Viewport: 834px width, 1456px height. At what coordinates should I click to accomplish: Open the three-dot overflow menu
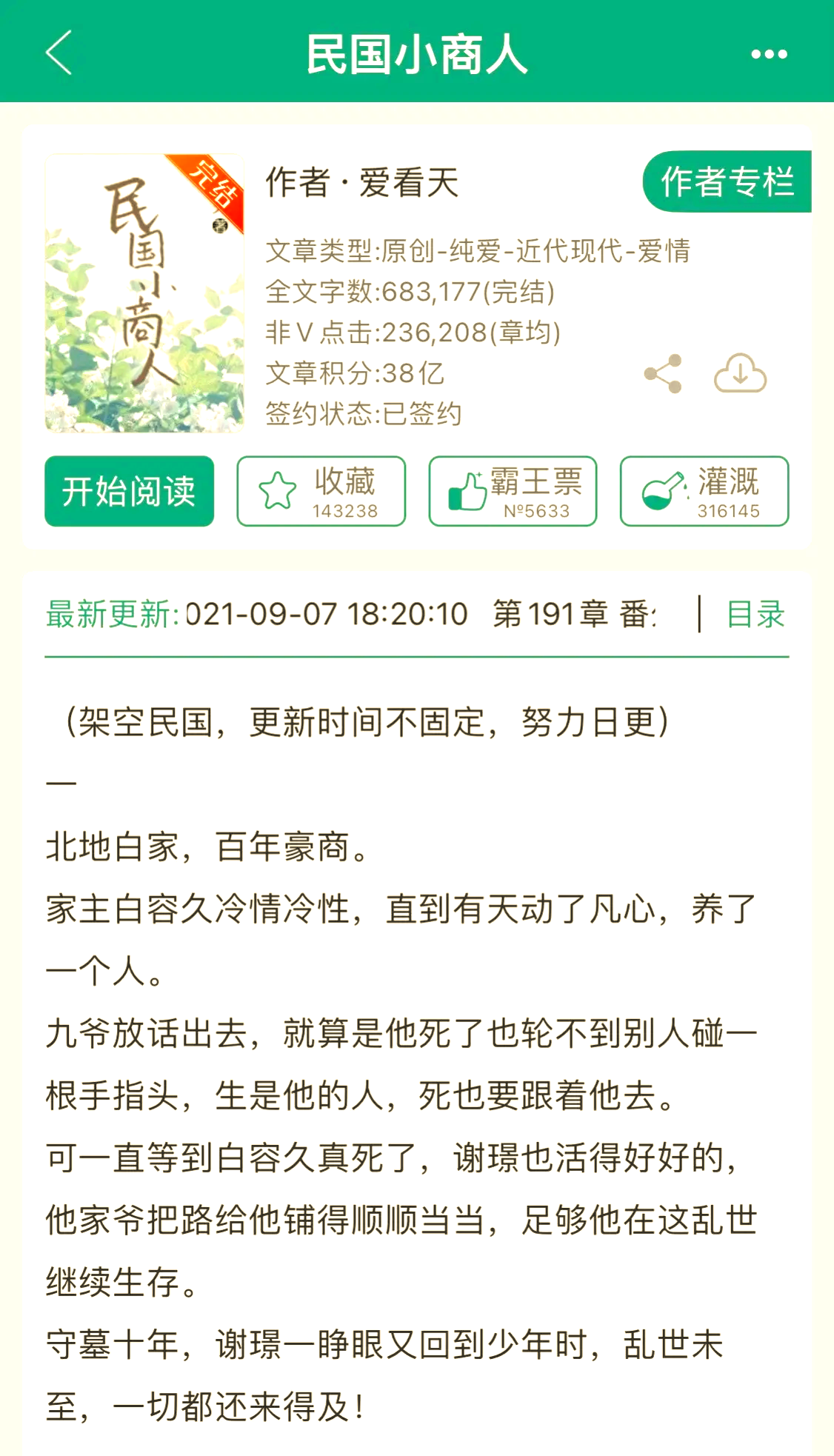pyautogui.click(x=769, y=54)
